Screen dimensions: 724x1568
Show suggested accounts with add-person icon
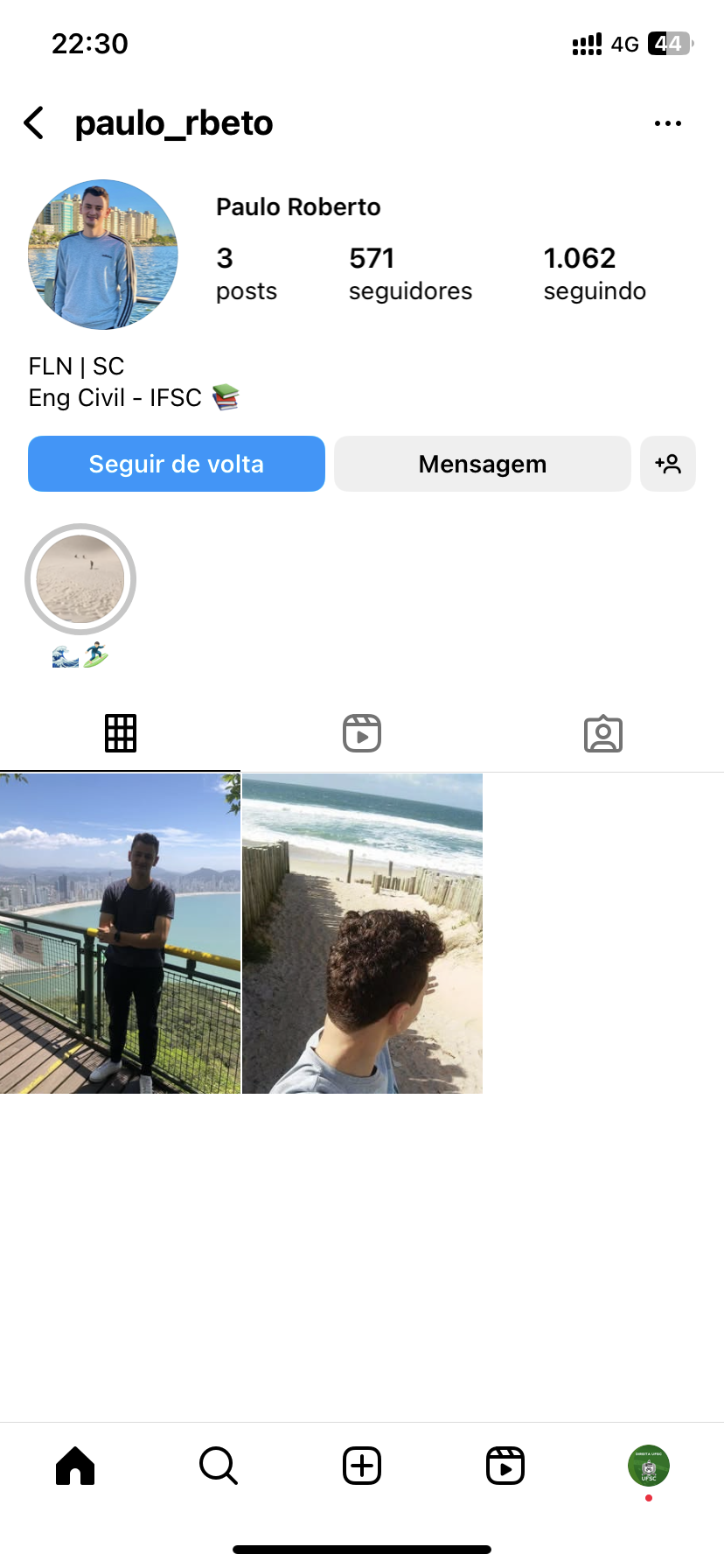(x=668, y=464)
